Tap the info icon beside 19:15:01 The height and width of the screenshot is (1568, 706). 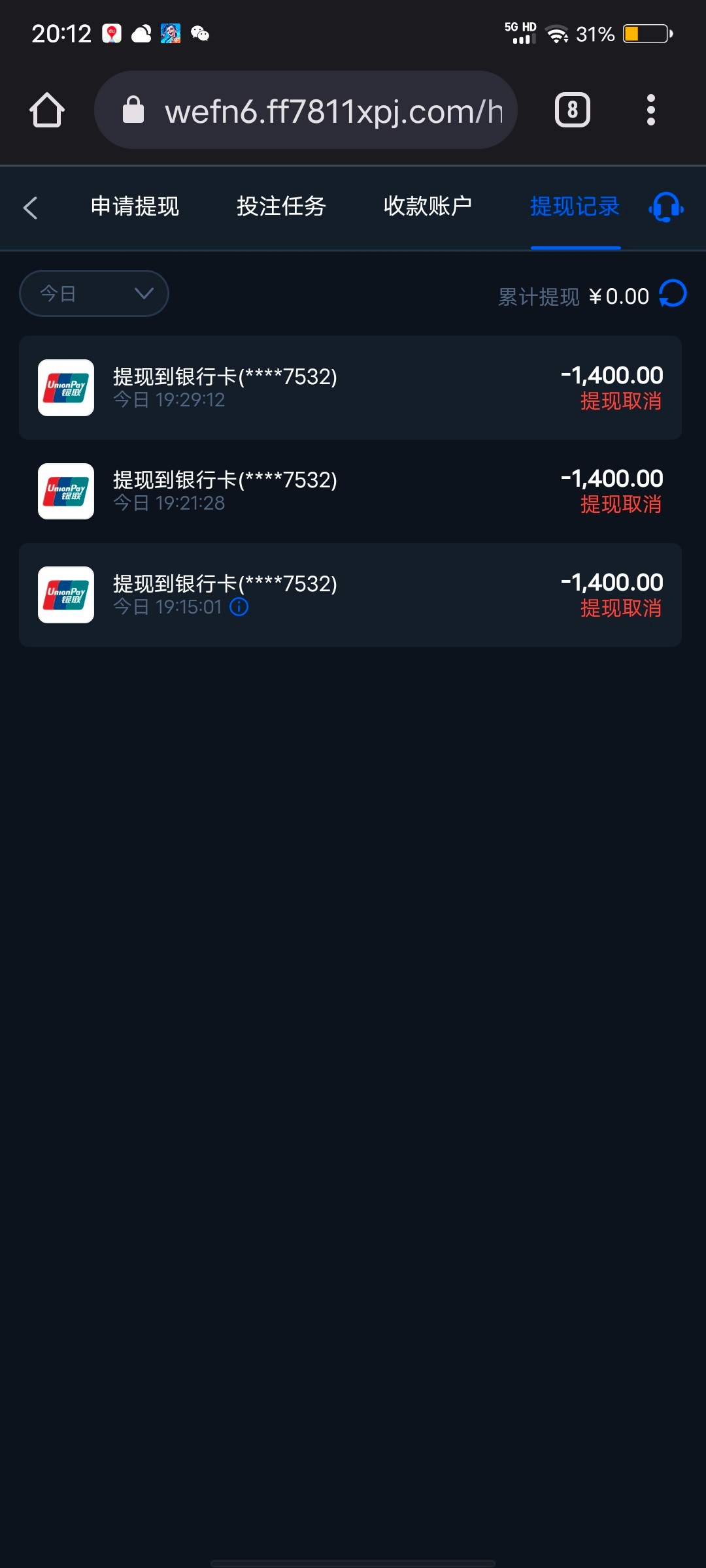pos(239,607)
